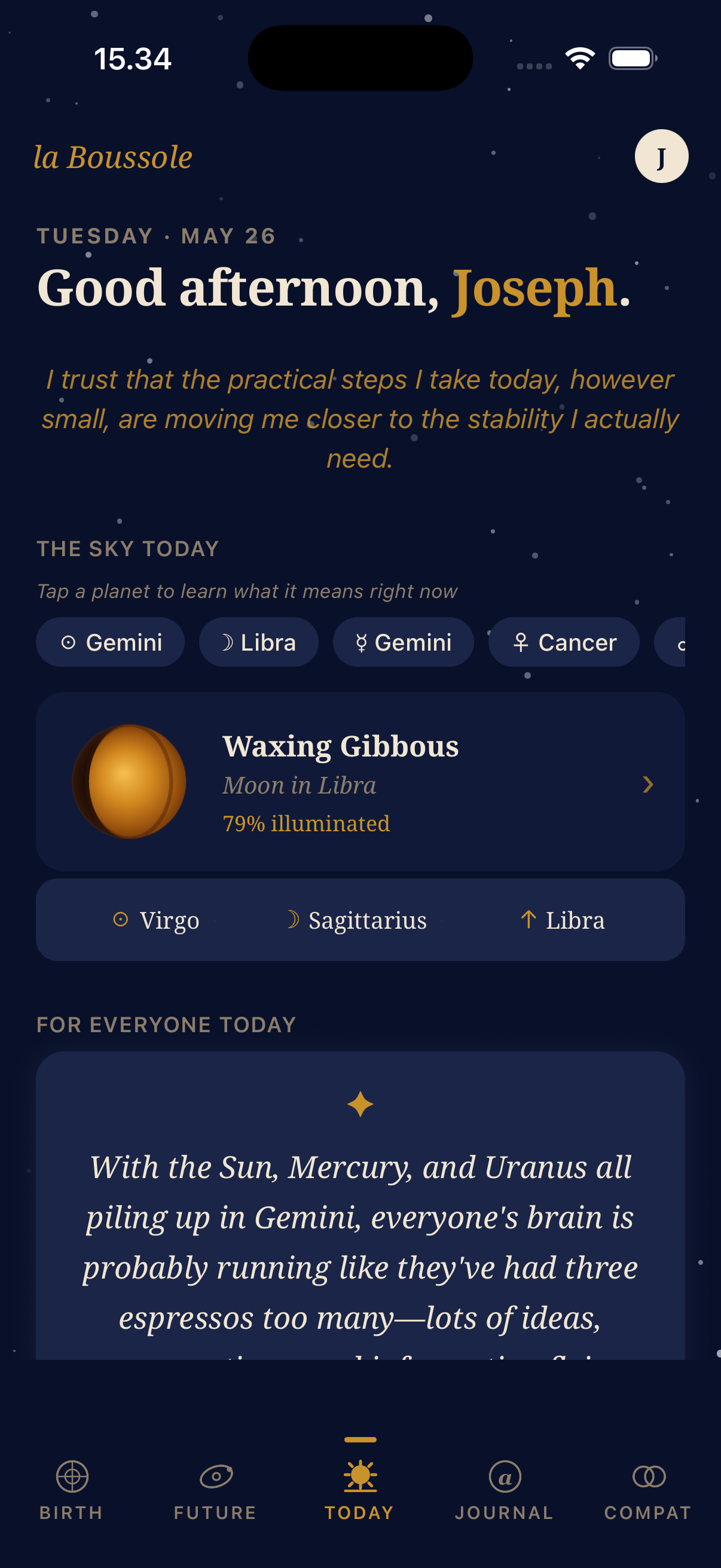The height and width of the screenshot is (1568, 721).
Task: Switch to the Compat tab
Action: pos(649,1490)
